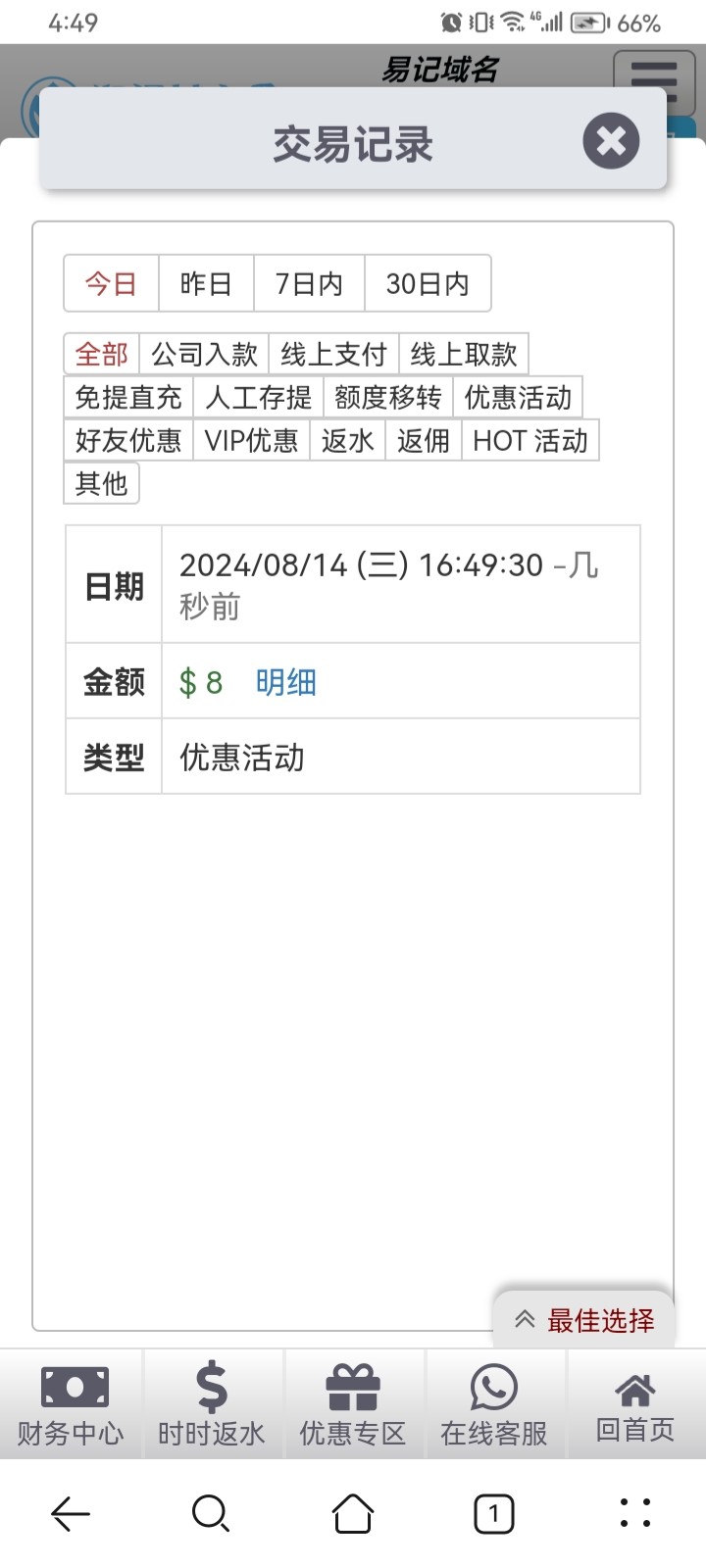
Task: Contact 在线客服 support
Action: pyautogui.click(x=494, y=1404)
